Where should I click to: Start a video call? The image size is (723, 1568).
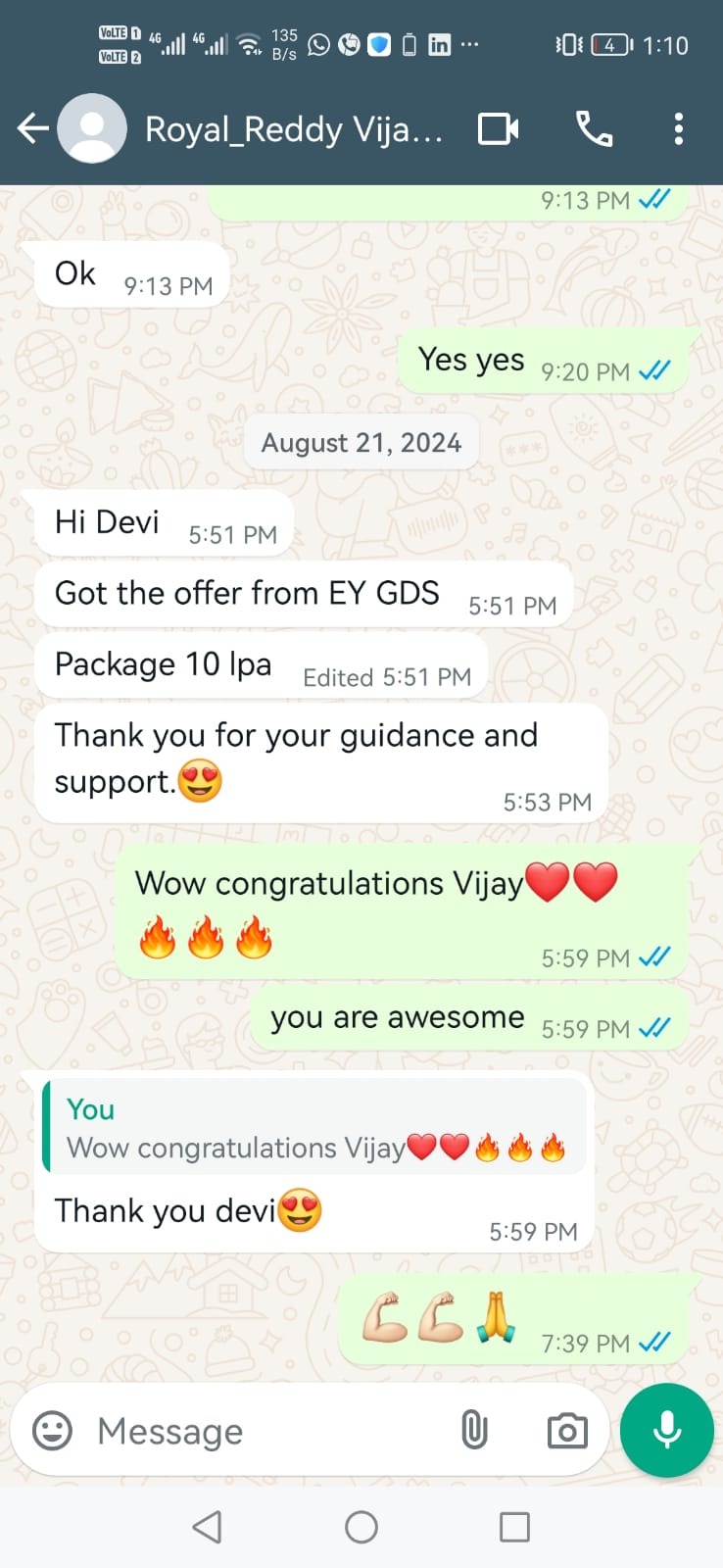click(x=498, y=129)
